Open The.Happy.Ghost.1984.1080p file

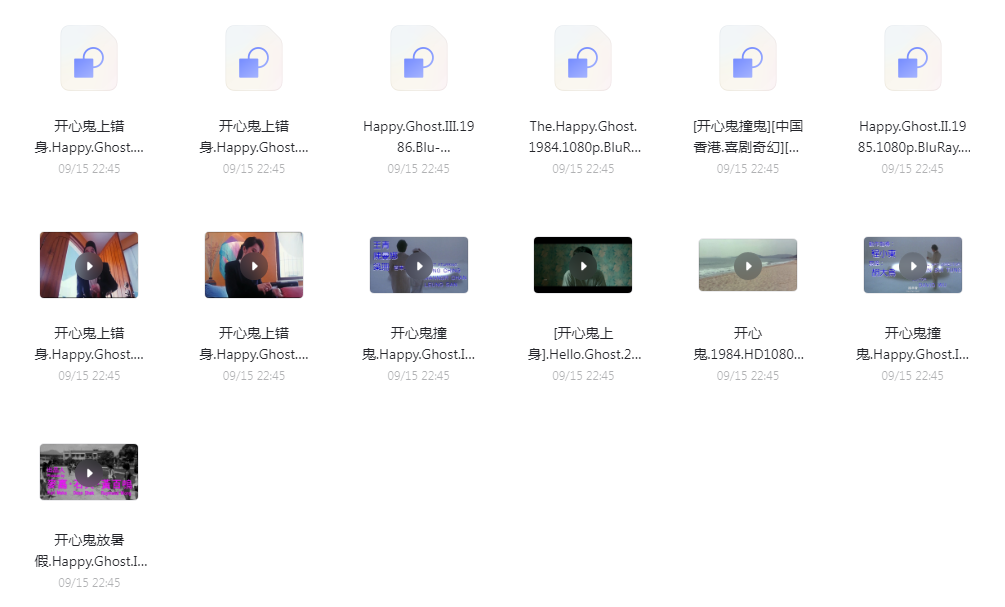coord(583,59)
